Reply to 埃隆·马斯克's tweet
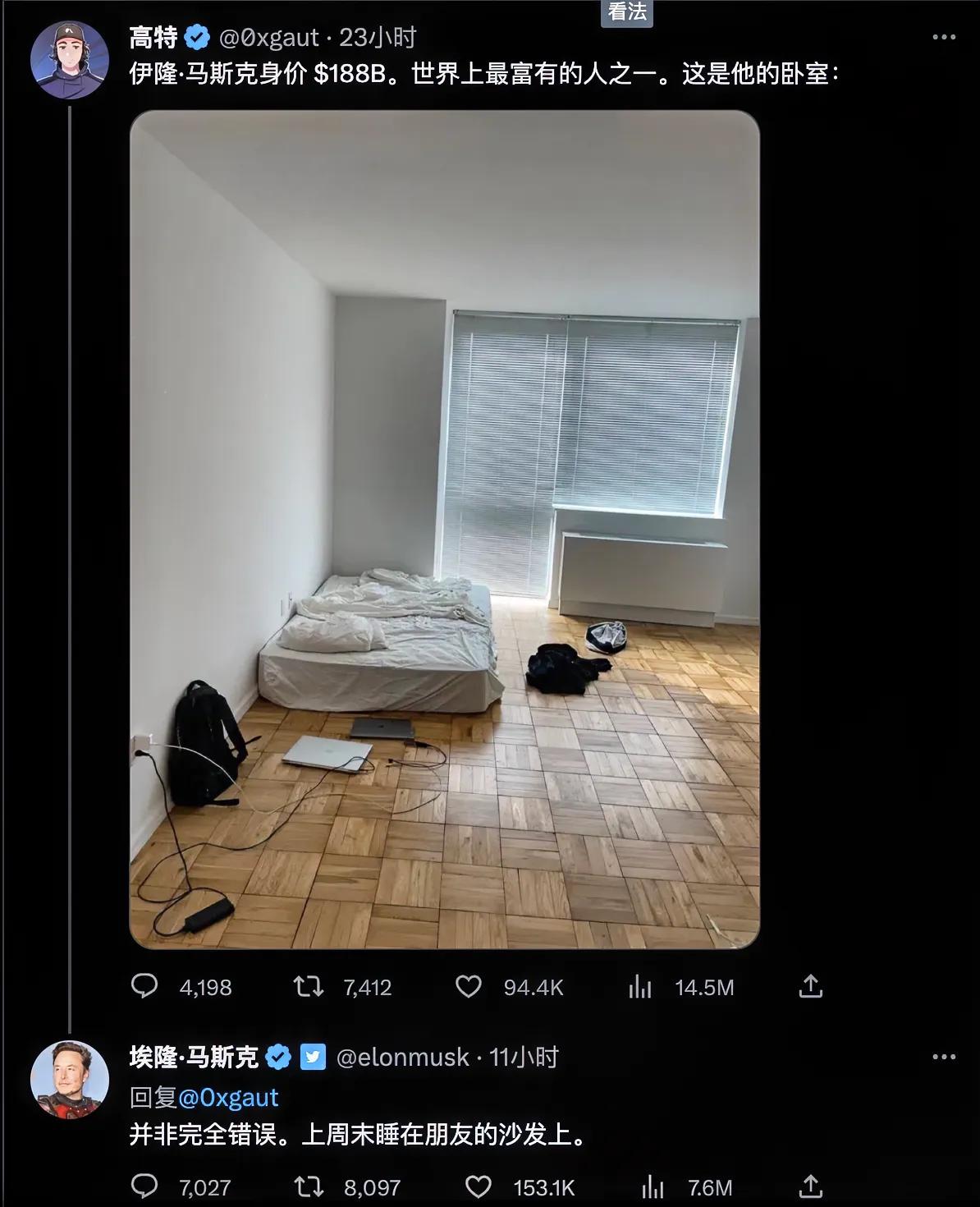 [x=144, y=1186]
